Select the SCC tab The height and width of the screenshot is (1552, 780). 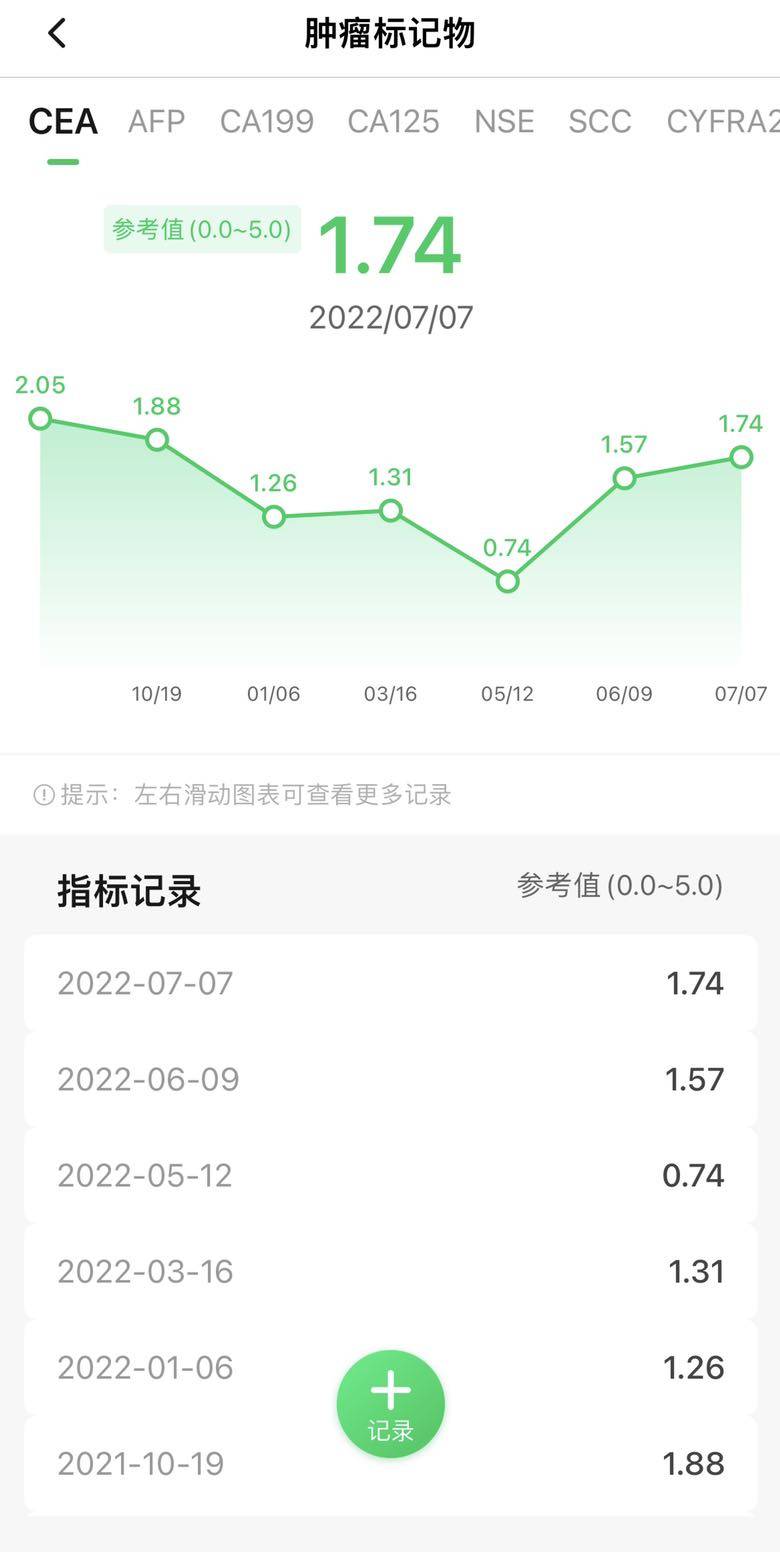(x=599, y=121)
